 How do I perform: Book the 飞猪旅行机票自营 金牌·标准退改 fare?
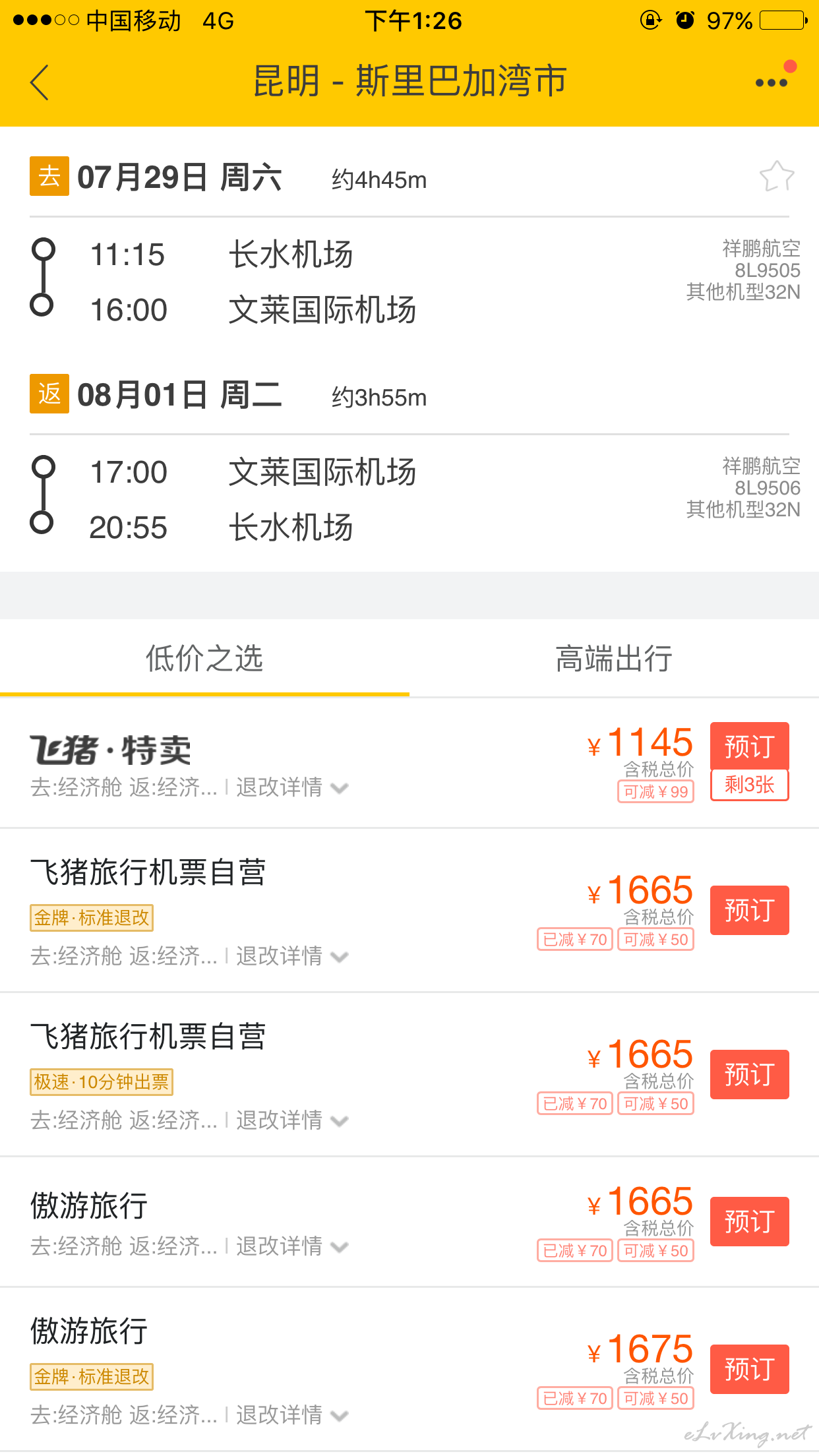[749, 910]
